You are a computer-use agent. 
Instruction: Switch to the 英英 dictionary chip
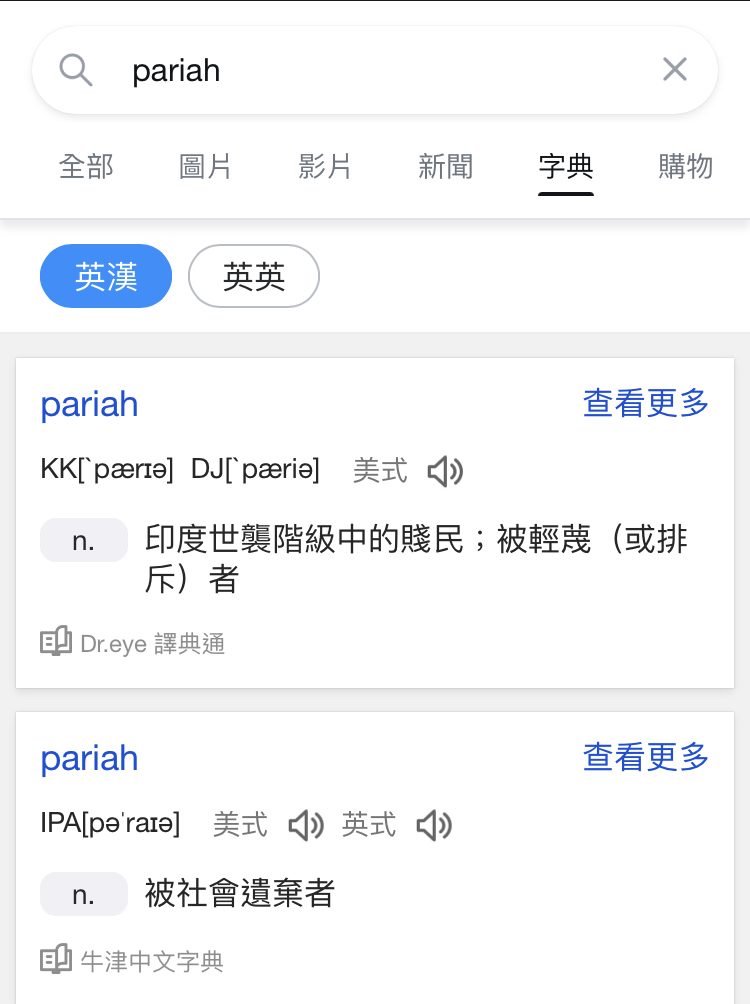pos(254,276)
